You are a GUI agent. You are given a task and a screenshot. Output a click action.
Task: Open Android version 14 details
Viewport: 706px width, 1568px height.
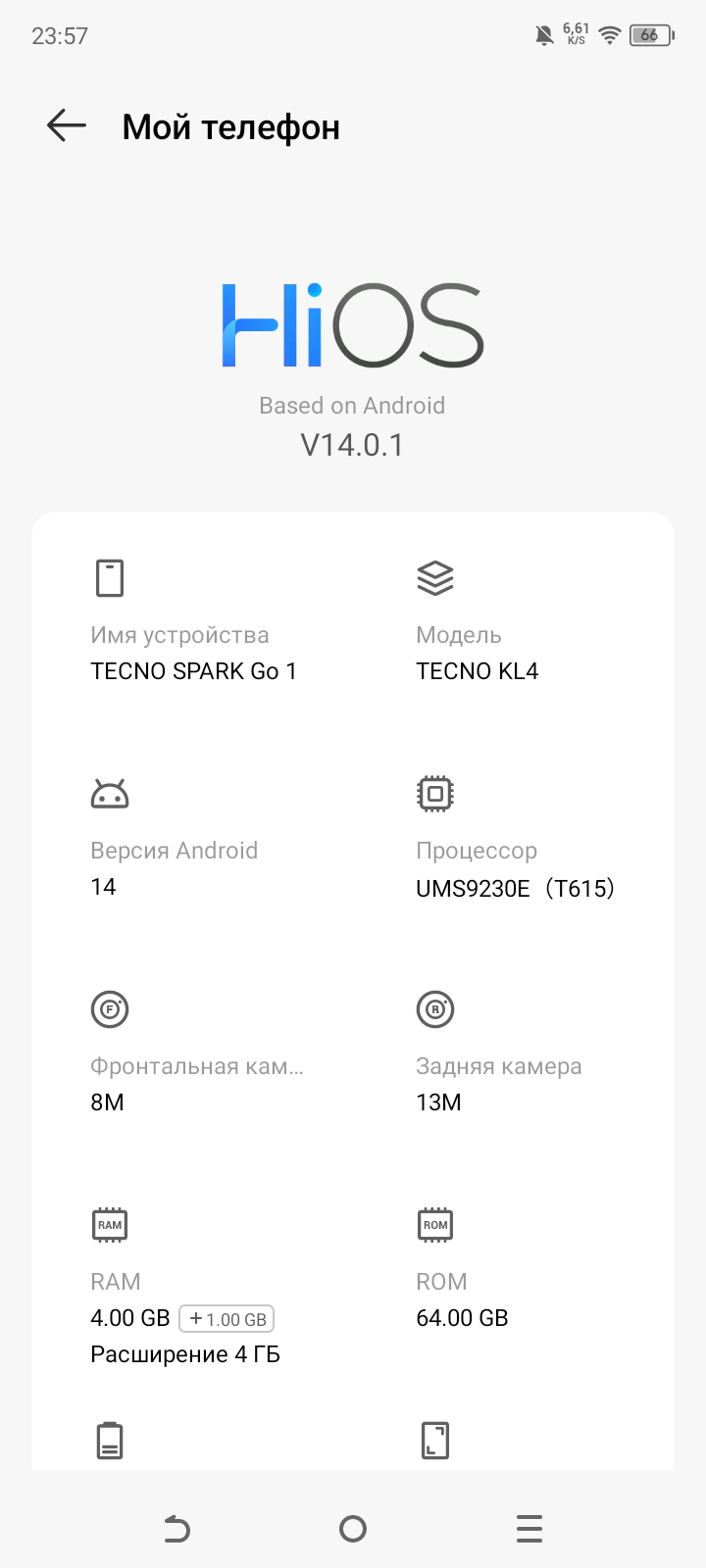(174, 868)
